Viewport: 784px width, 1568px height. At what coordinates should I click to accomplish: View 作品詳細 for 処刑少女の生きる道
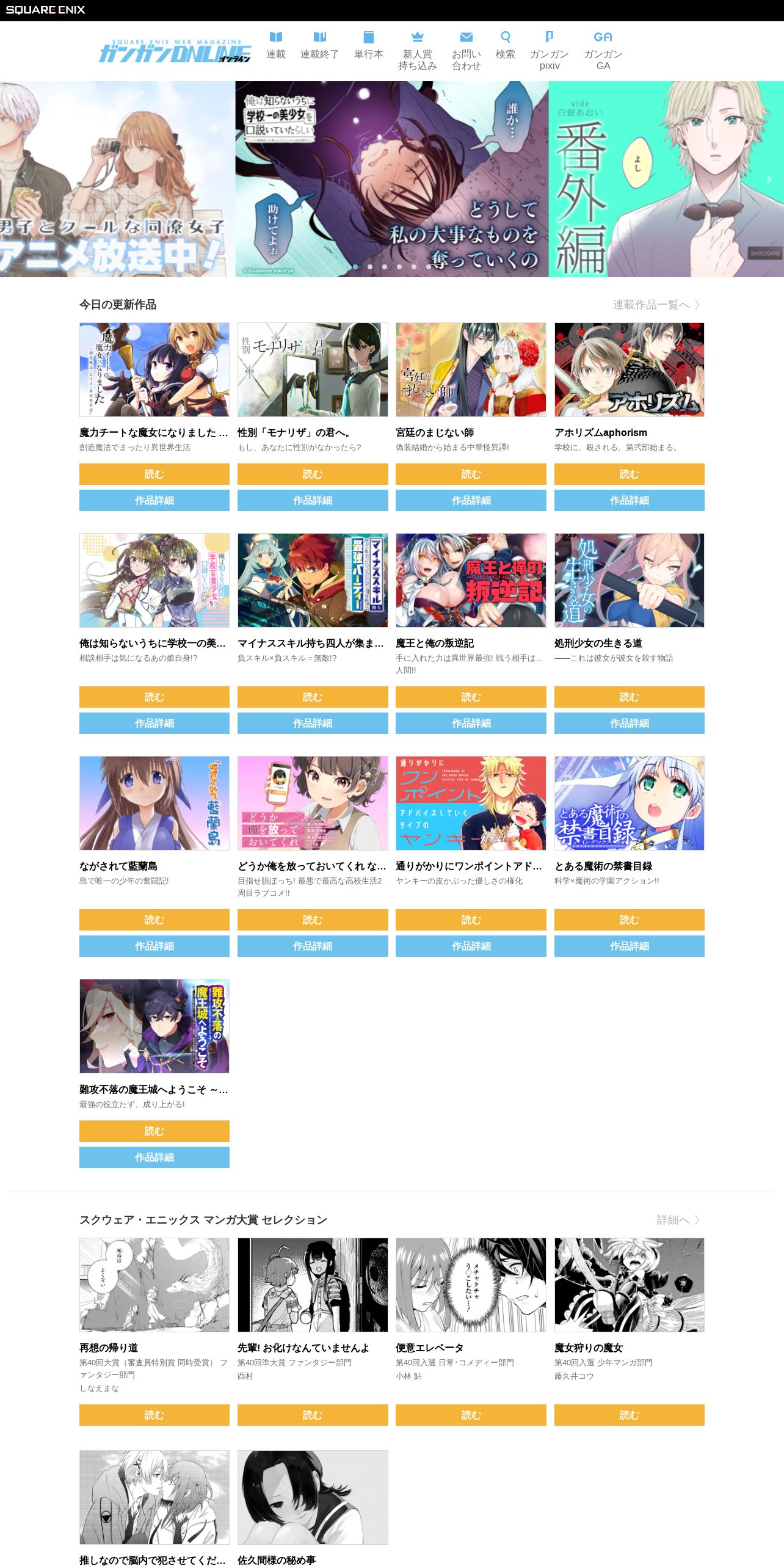click(x=629, y=723)
